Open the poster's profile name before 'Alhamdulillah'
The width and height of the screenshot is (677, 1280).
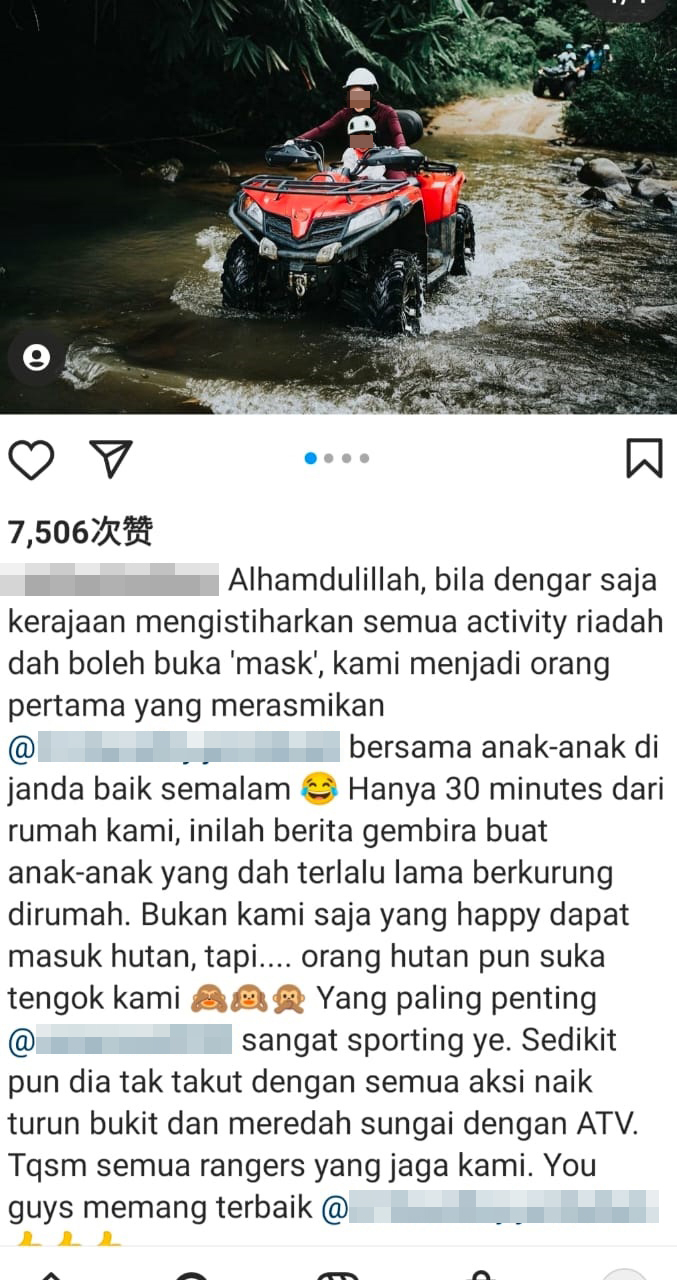point(112,580)
